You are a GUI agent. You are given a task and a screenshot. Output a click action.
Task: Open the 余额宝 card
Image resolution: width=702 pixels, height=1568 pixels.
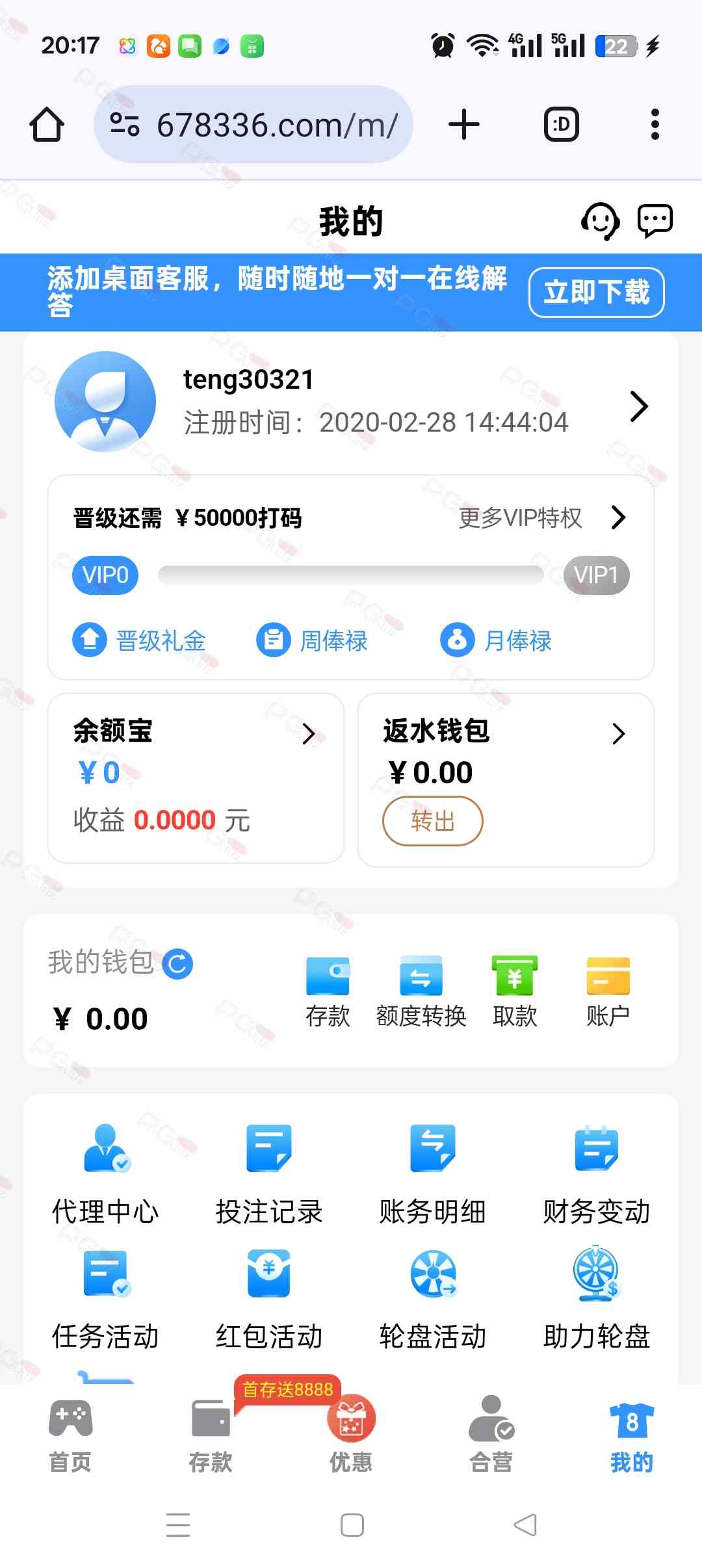195,777
